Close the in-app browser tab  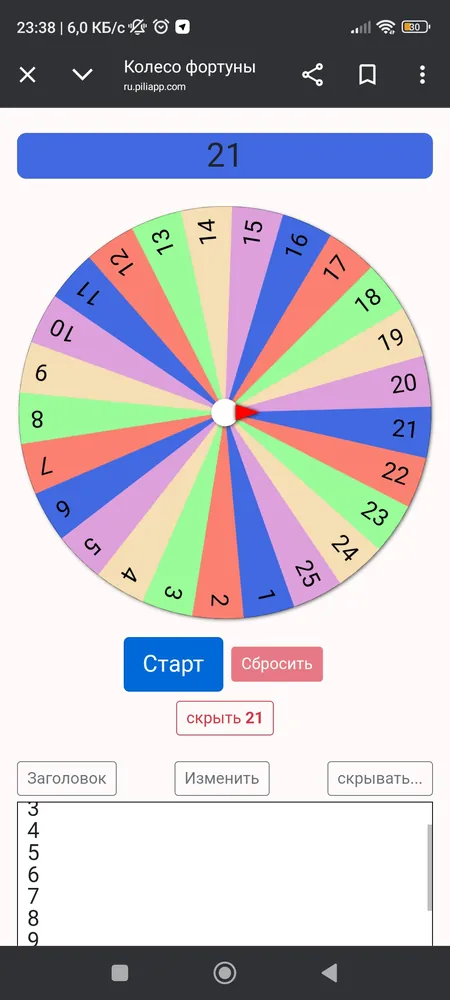point(27,75)
